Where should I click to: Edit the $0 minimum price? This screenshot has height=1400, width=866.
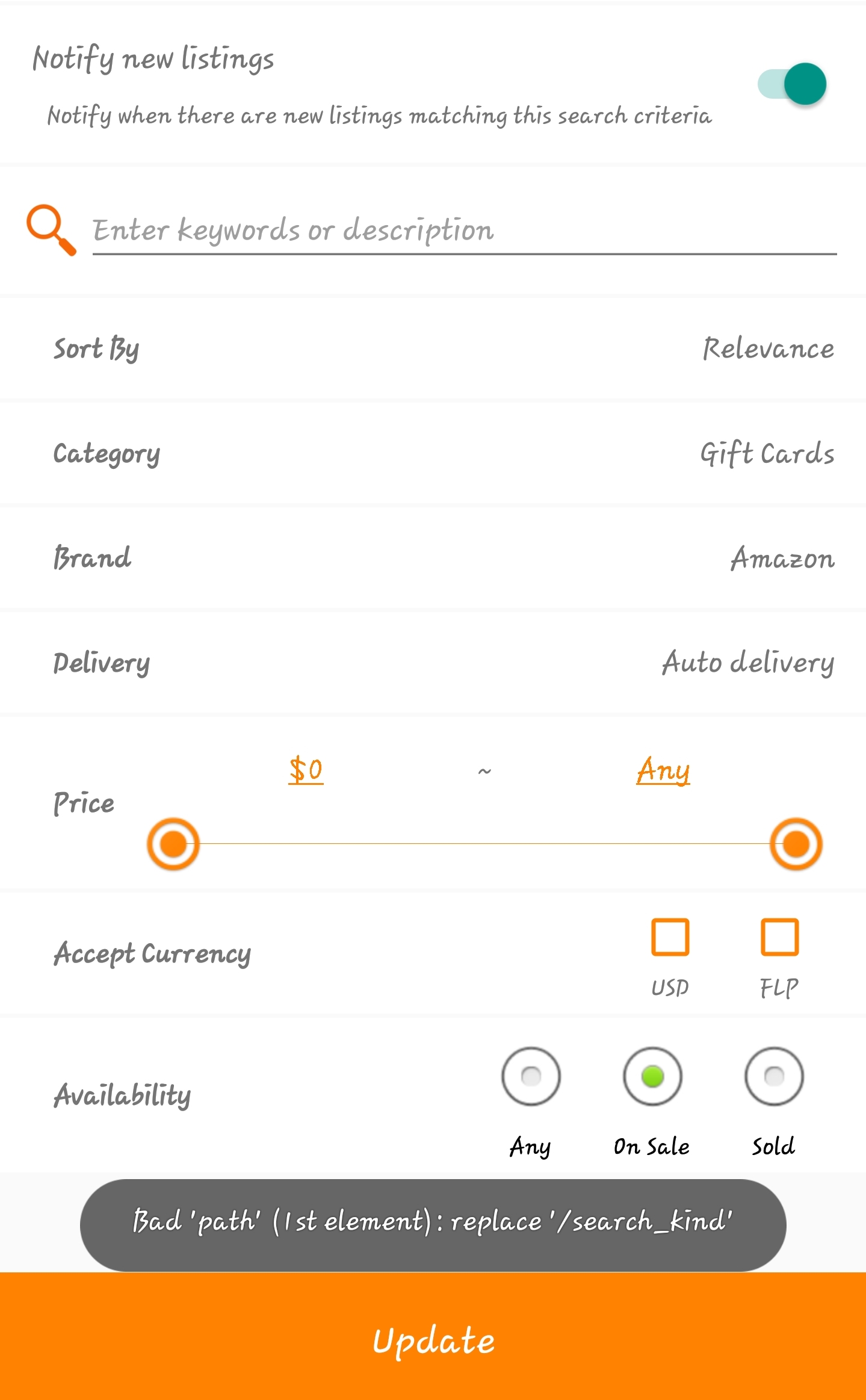click(306, 770)
